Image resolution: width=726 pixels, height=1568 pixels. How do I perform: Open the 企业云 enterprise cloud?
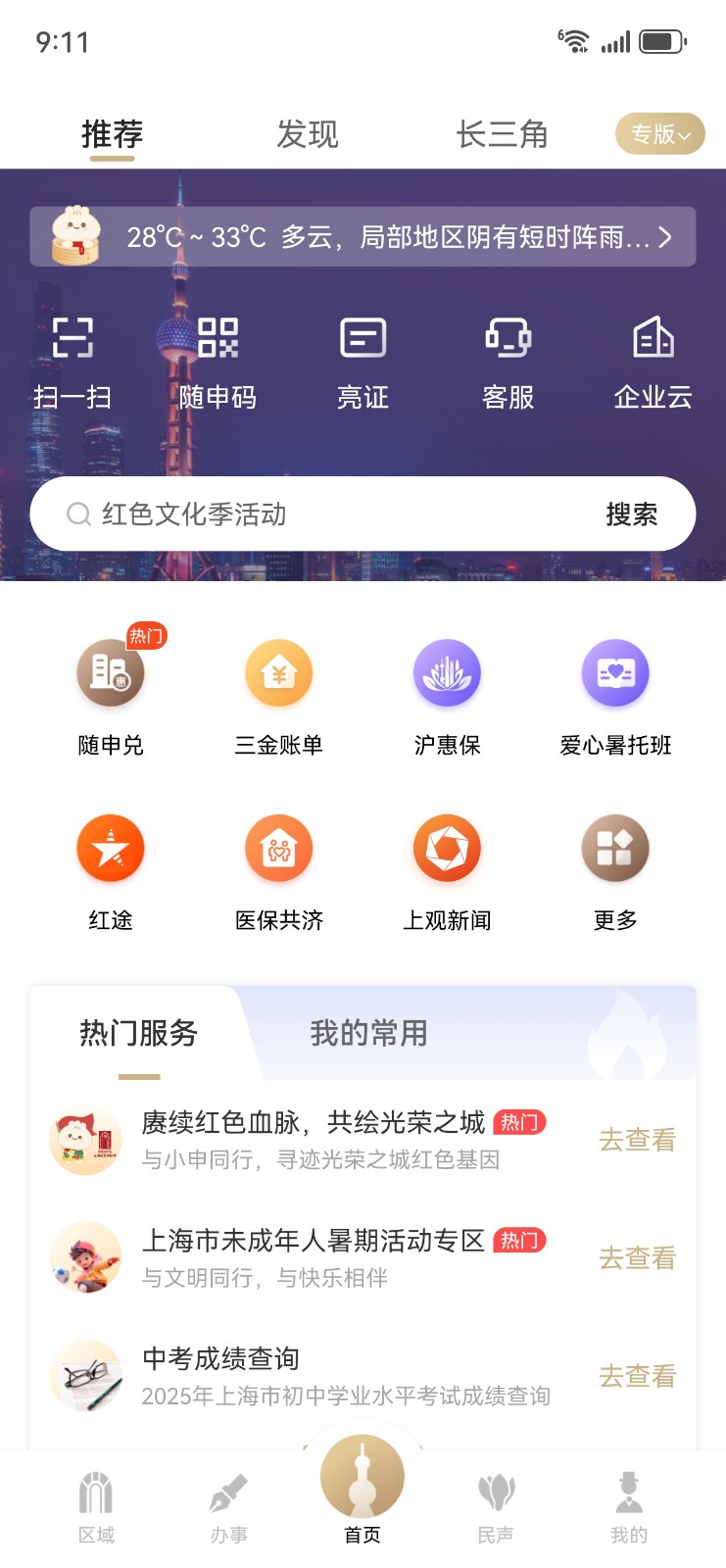[652, 361]
